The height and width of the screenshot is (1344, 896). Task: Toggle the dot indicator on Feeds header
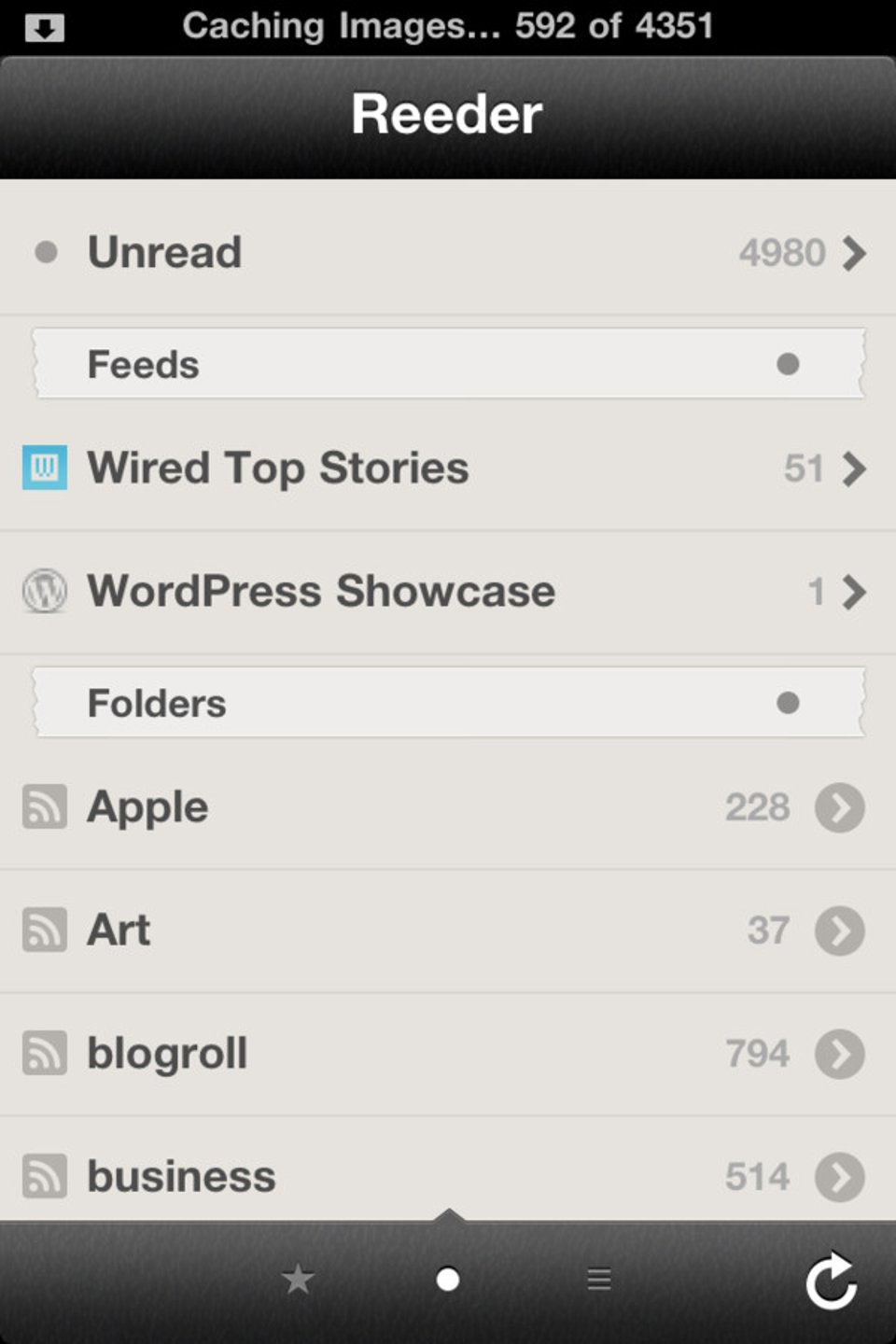click(789, 364)
